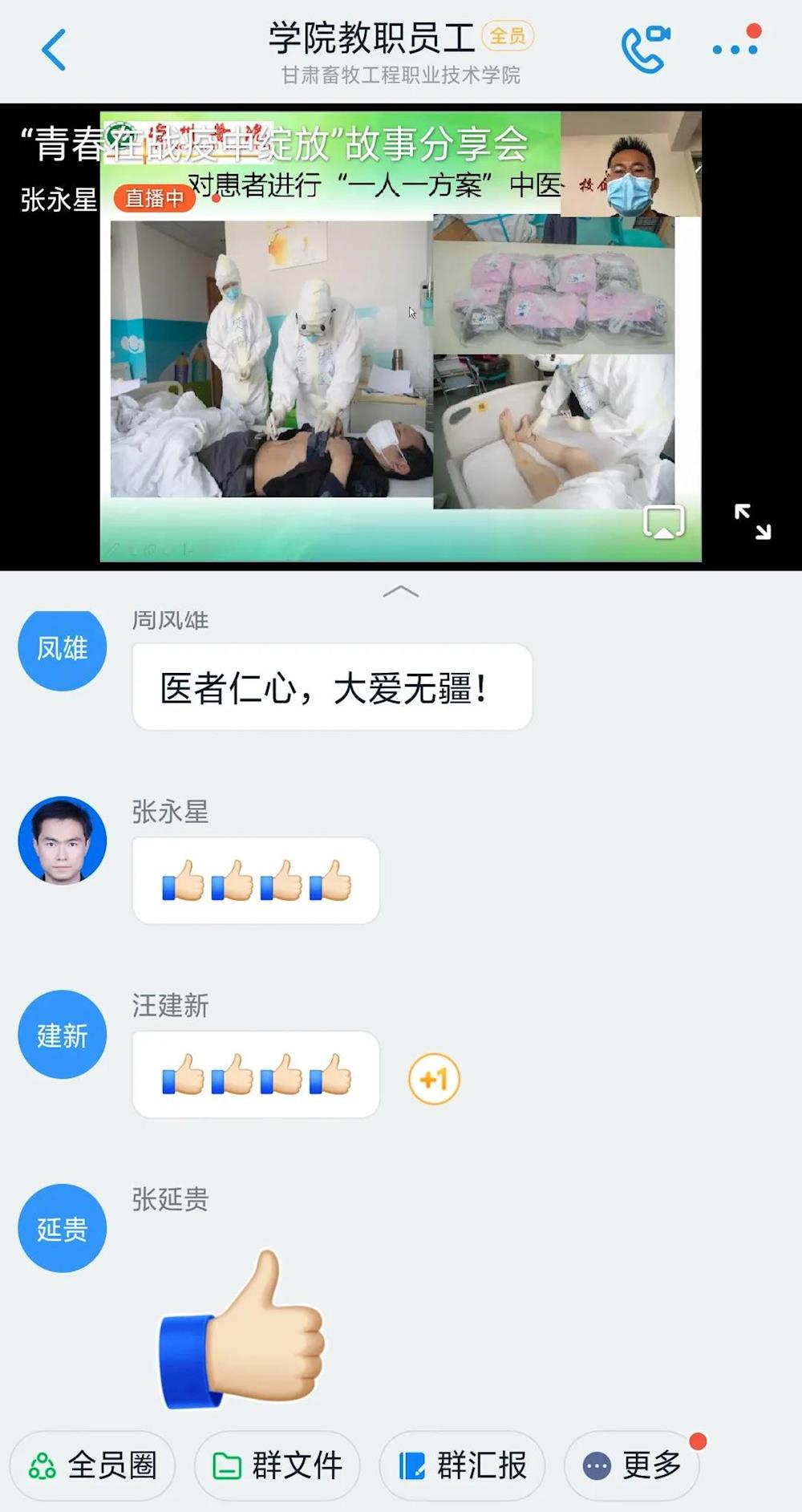
Task: Open 群文件 group files
Action: (x=277, y=1465)
